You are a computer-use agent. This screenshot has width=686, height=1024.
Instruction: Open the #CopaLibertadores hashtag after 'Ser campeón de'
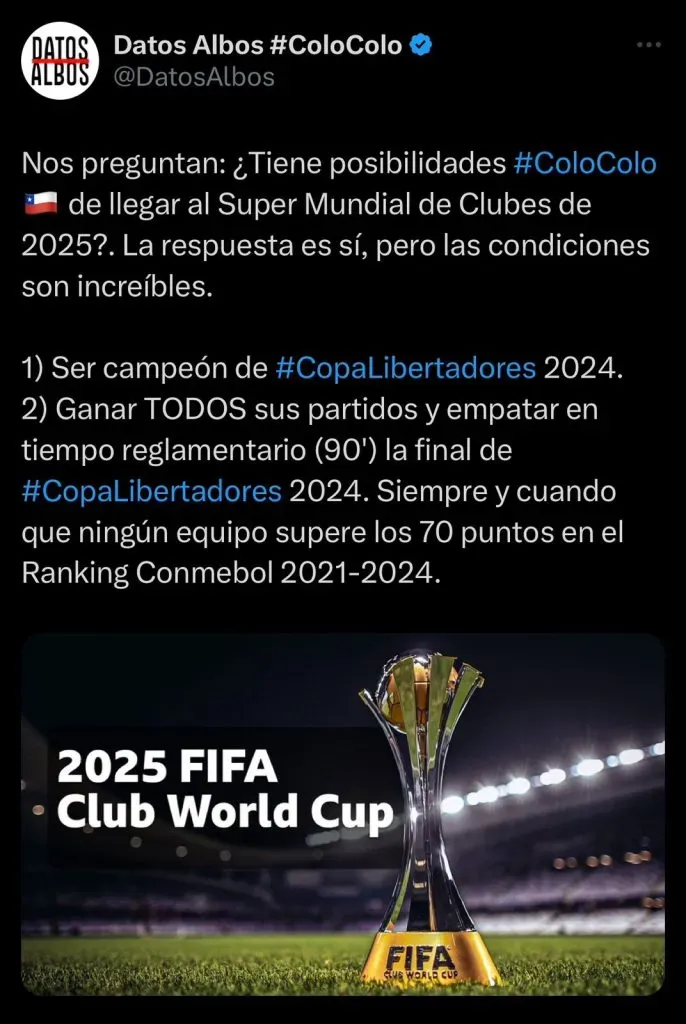pos(405,367)
